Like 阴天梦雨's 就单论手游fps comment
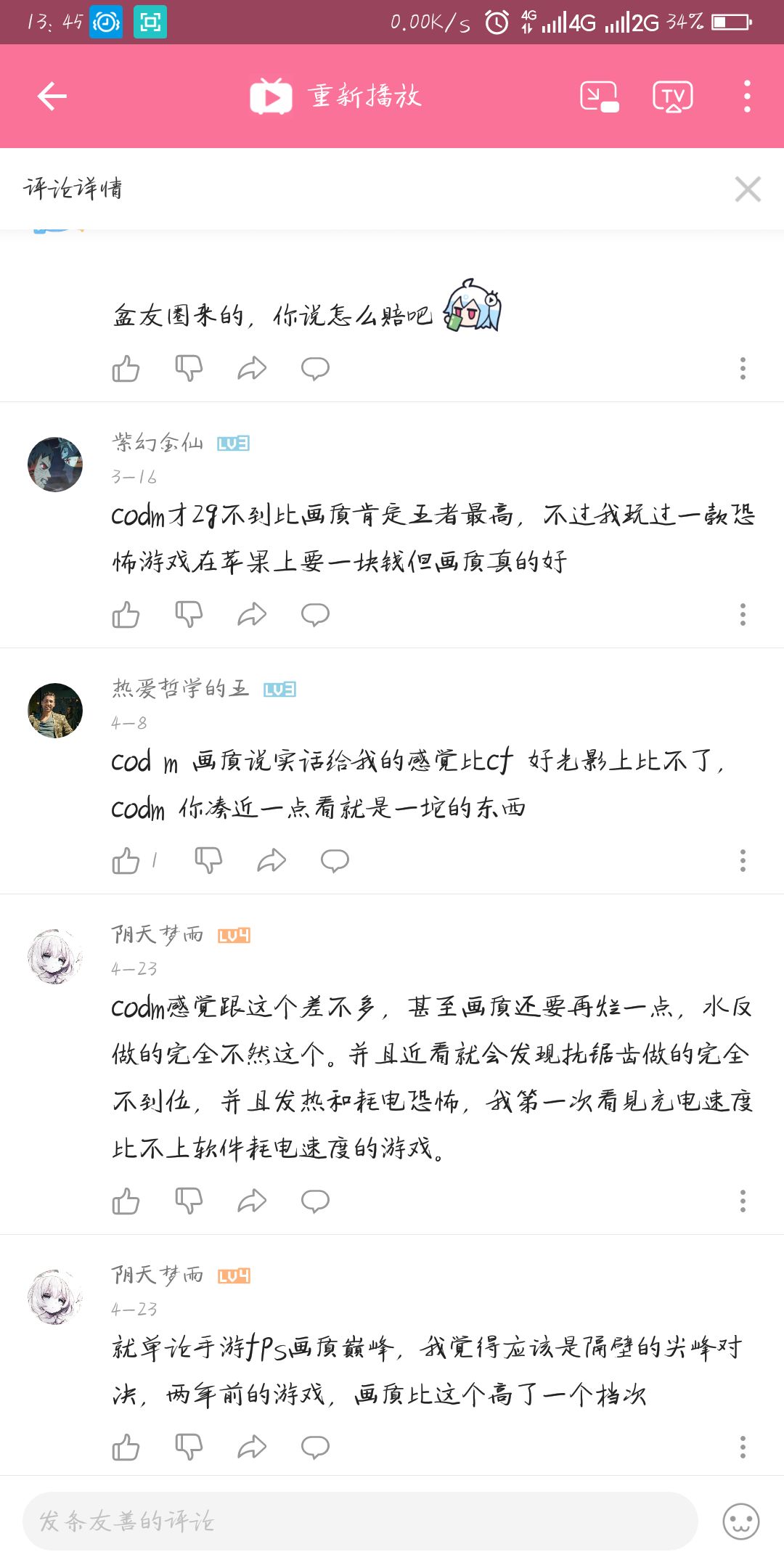The height and width of the screenshot is (1568, 784). (126, 1447)
